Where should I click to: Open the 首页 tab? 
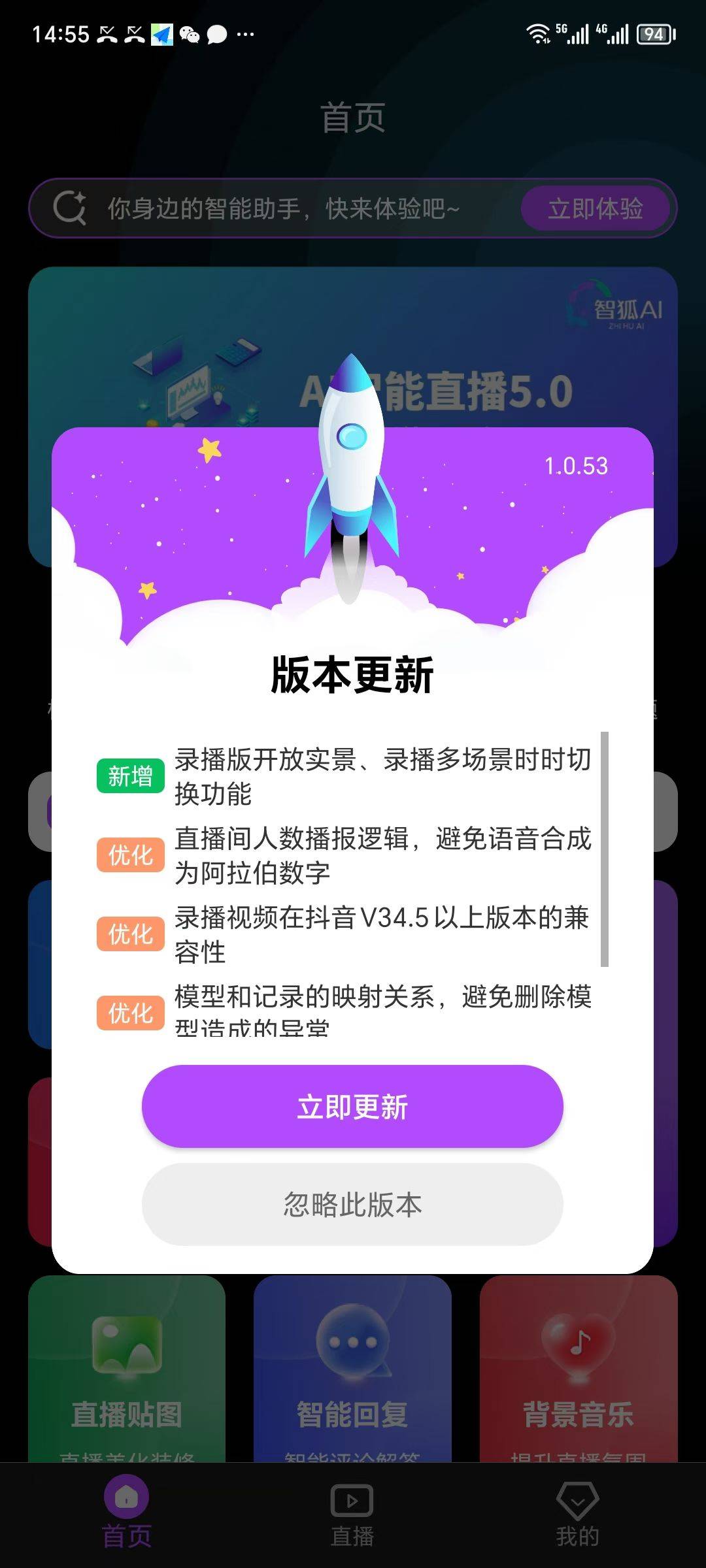127,1514
